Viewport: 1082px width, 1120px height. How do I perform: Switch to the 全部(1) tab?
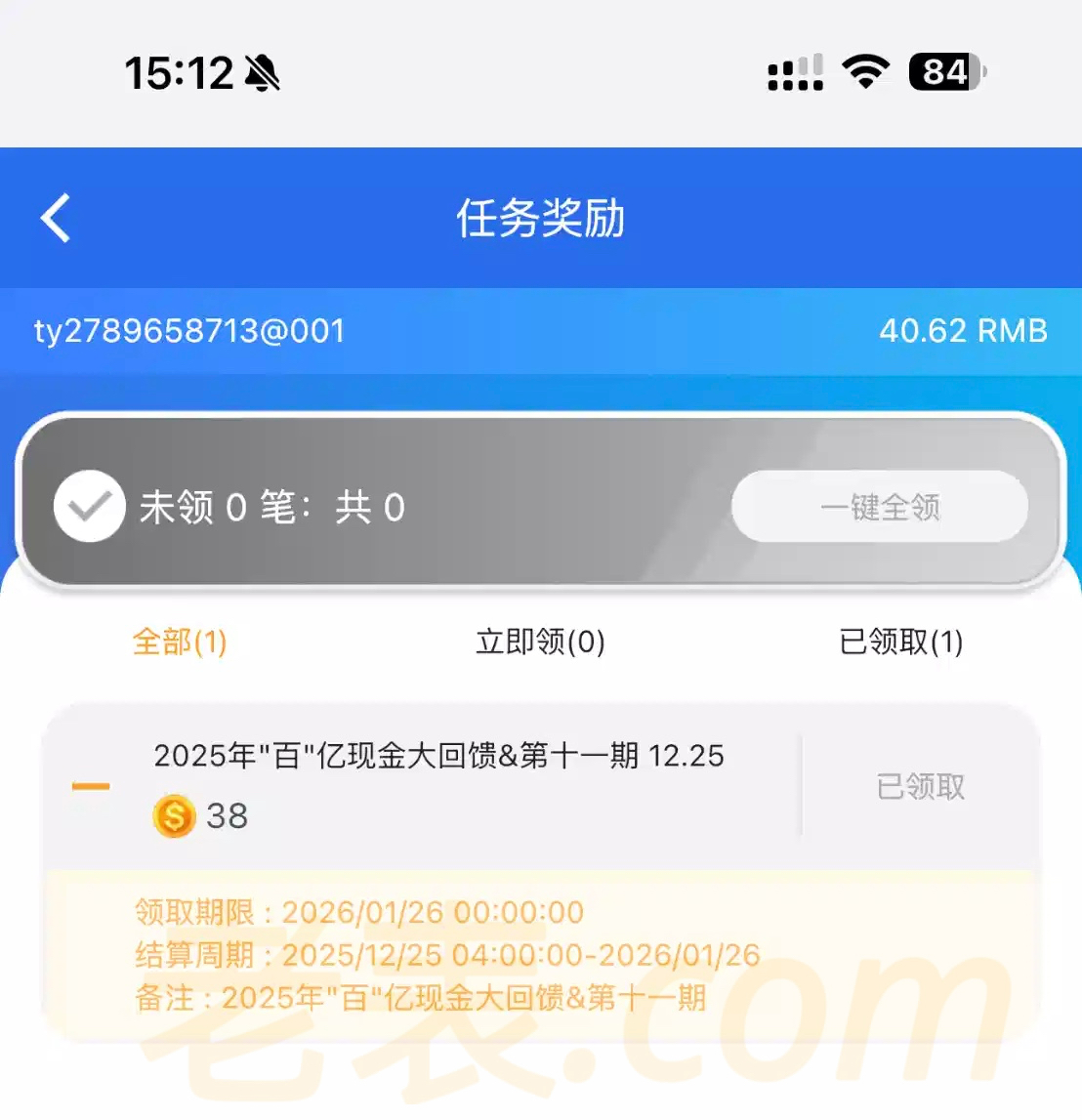click(180, 642)
